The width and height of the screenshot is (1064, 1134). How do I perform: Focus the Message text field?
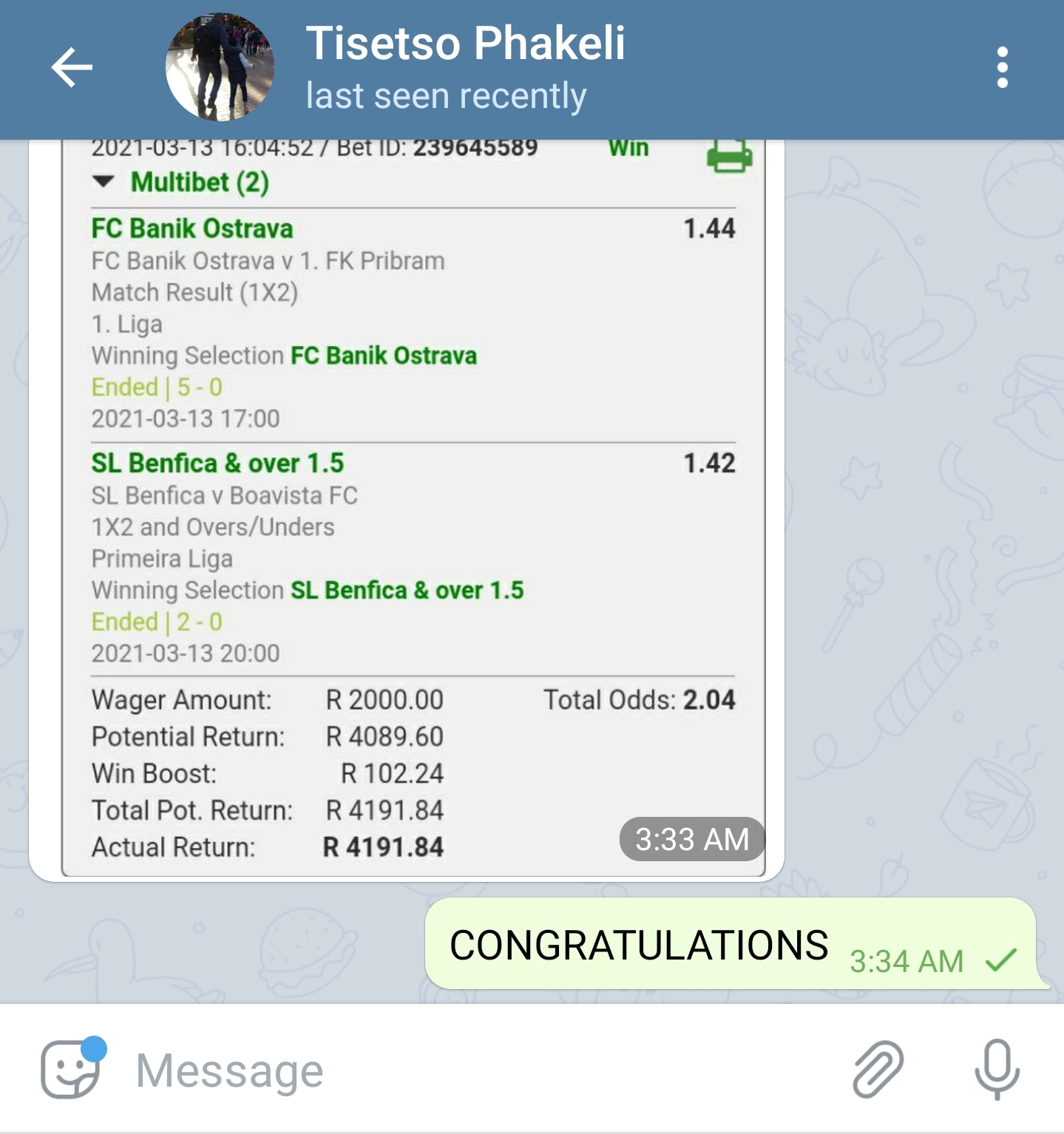click(x=473, y=1070)
